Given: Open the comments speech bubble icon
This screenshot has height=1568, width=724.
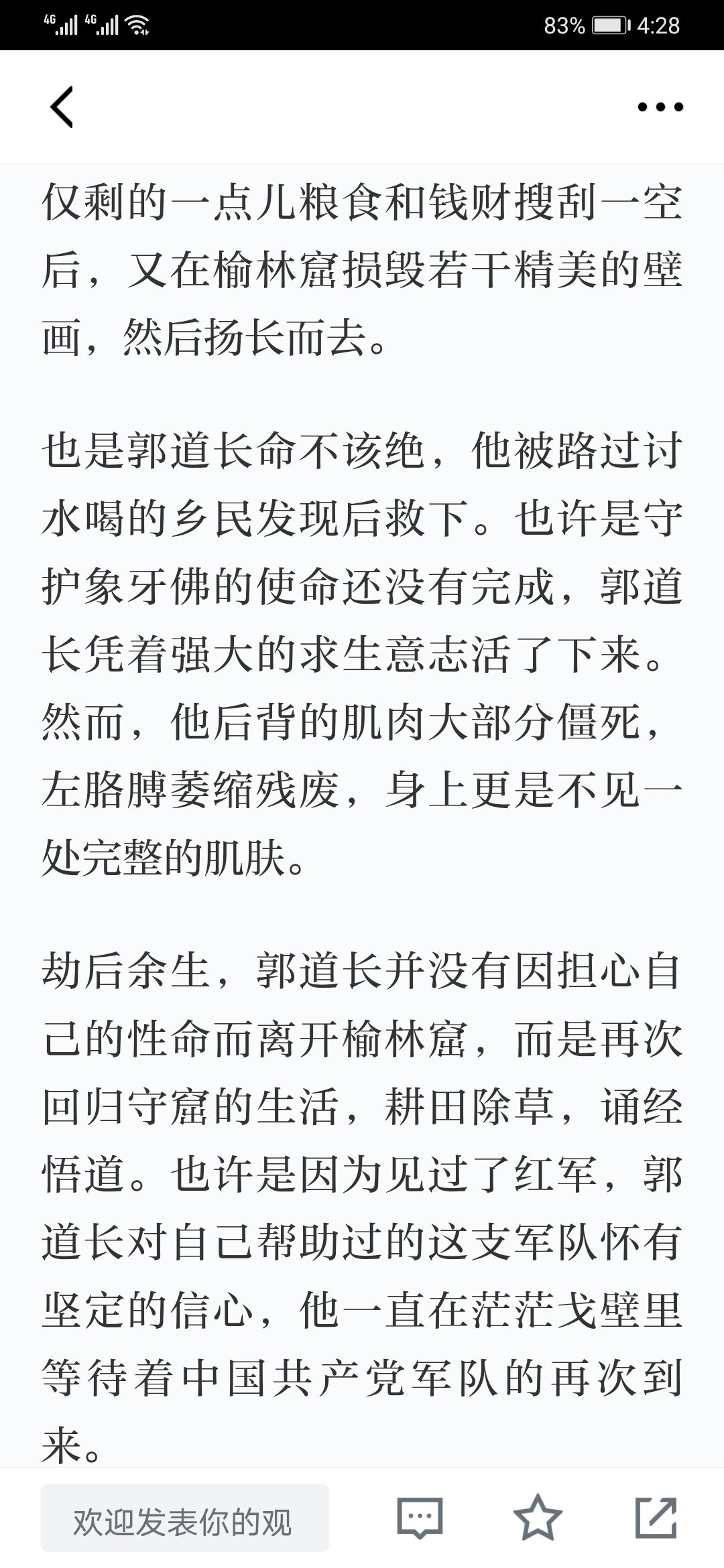Looking at the screenshot, I should click(420, 1518).
